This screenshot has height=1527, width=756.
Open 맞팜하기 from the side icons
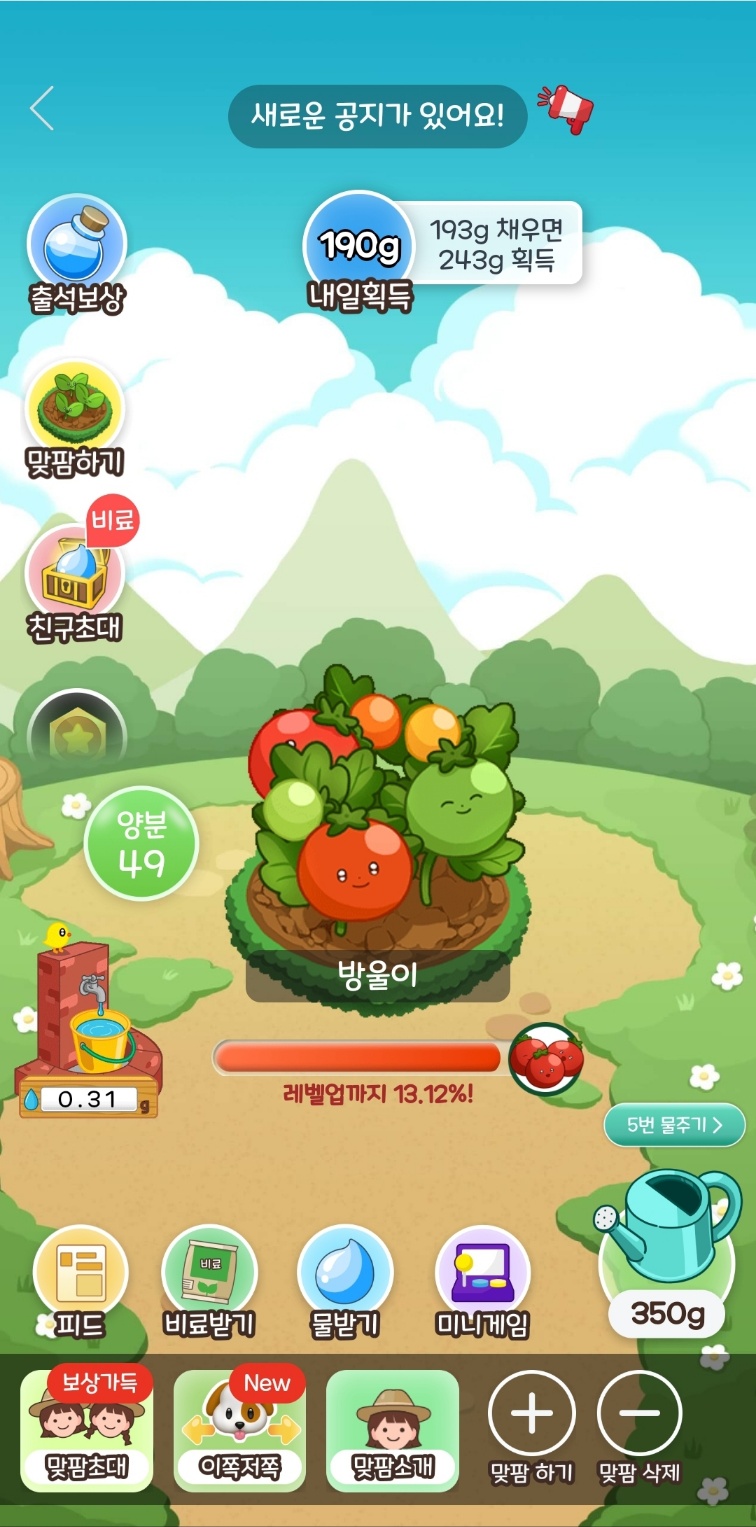click(74, 411)
